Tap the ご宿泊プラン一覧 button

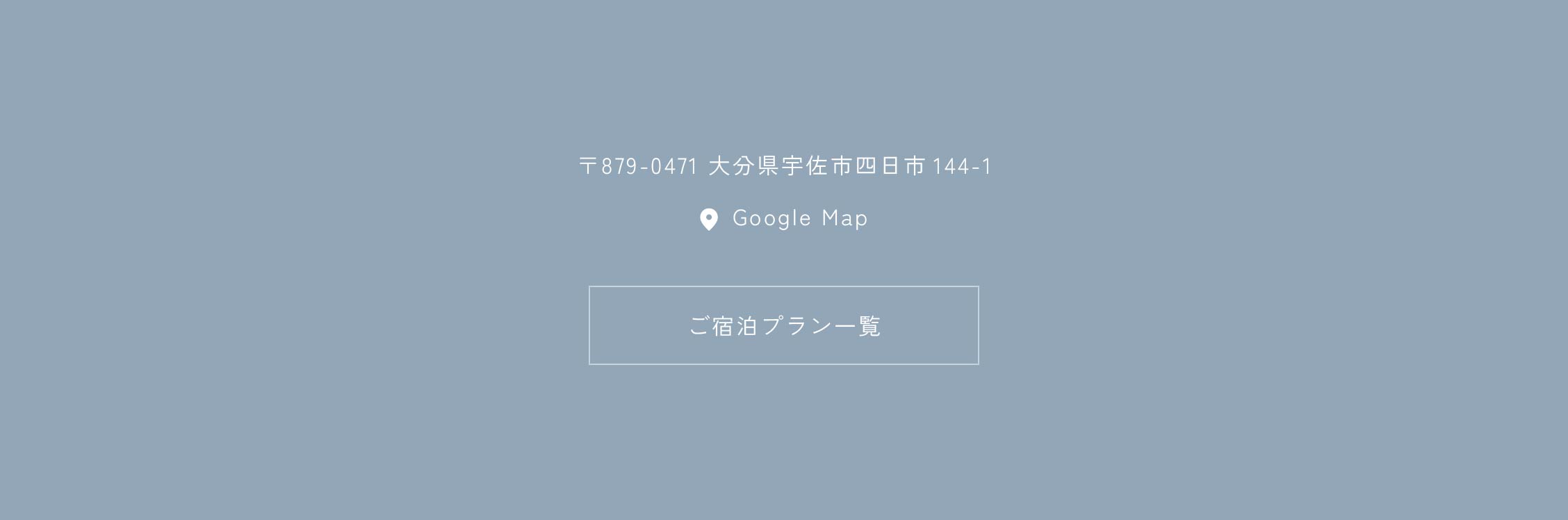click(783, 325)
